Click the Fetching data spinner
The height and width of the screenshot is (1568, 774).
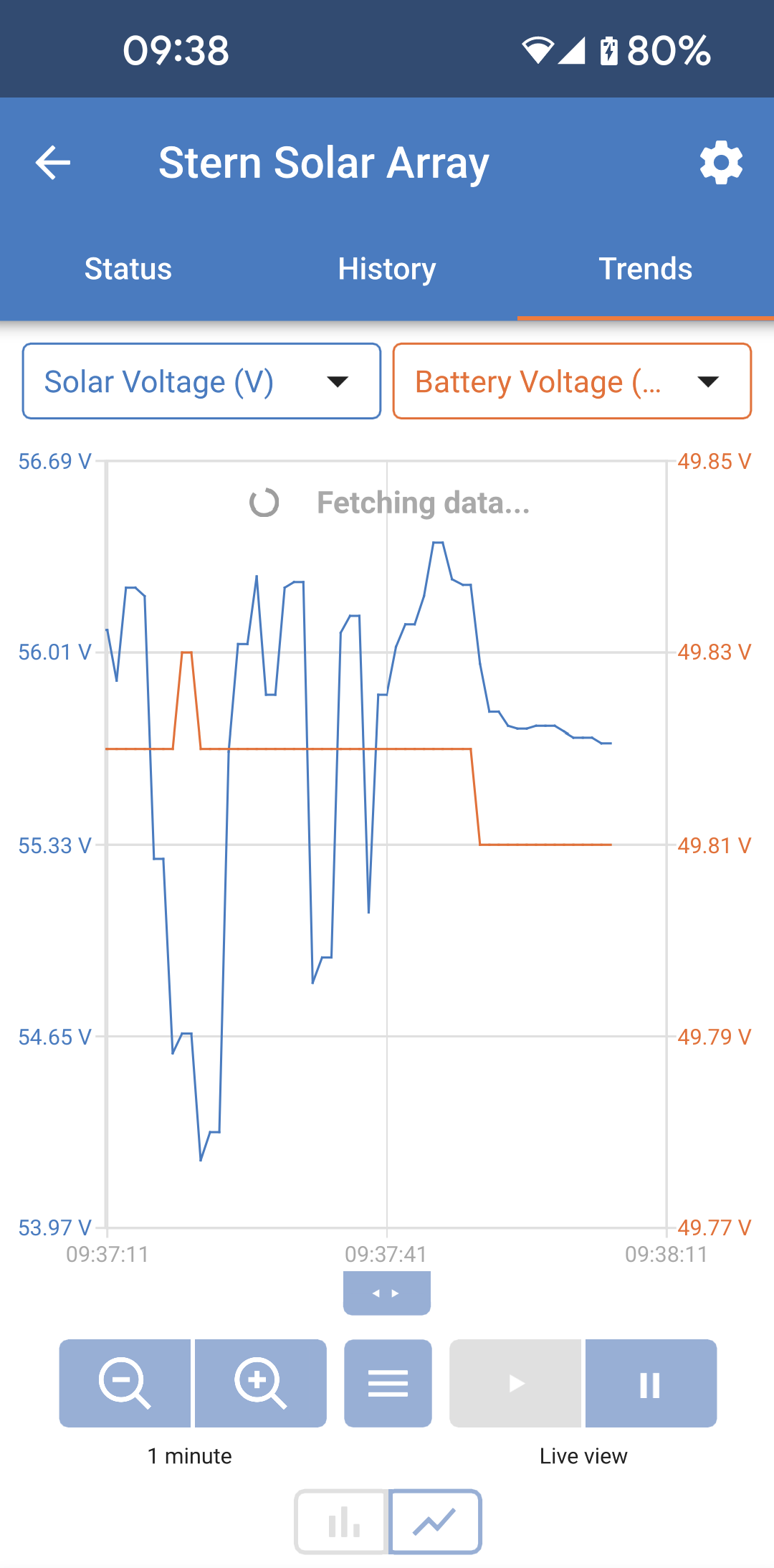click(x=264, y=503)
